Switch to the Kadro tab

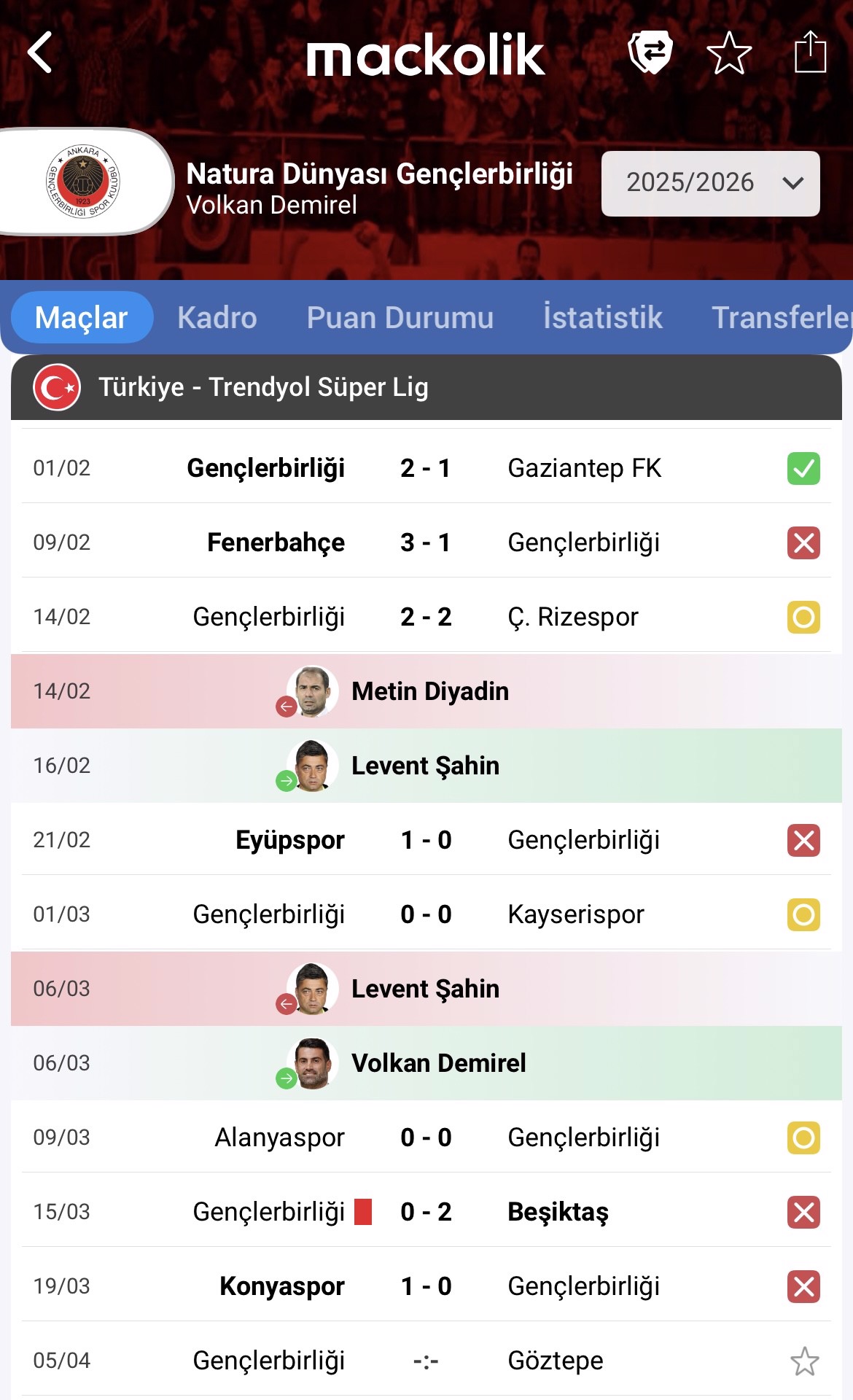tap(217, 318)
